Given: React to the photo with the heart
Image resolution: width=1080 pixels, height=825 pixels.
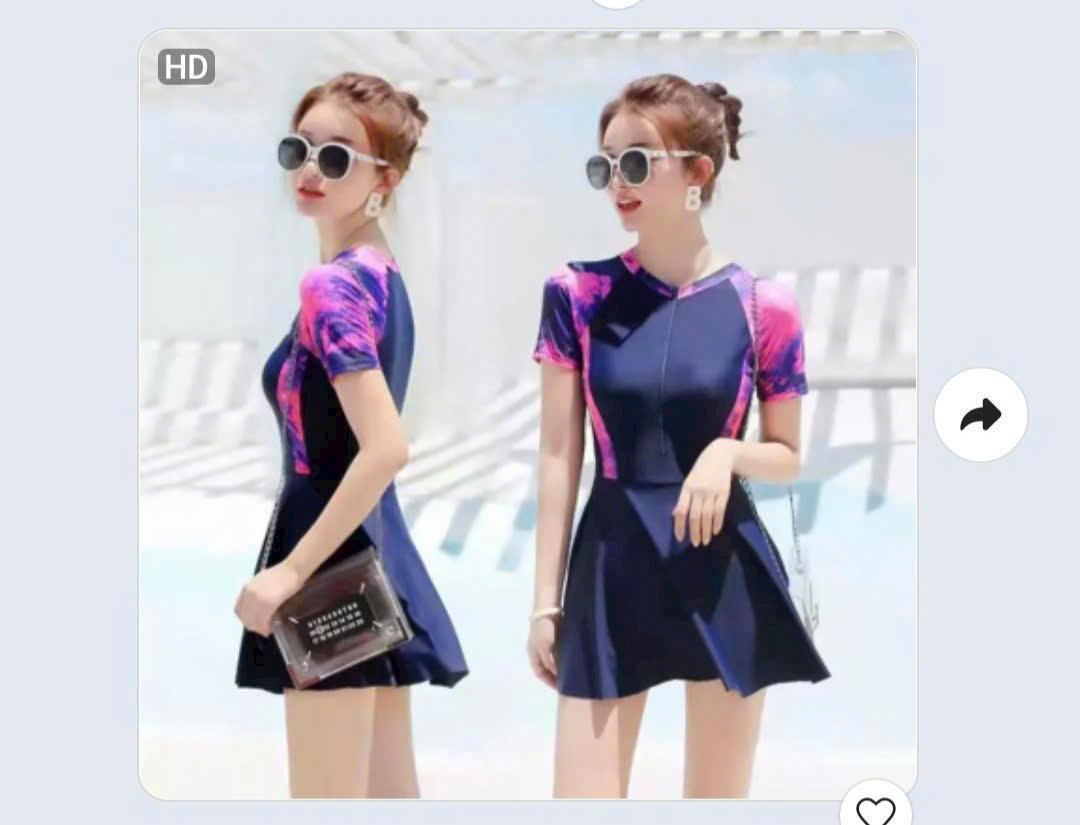Looking at the screenshot, I should [875, 809].
